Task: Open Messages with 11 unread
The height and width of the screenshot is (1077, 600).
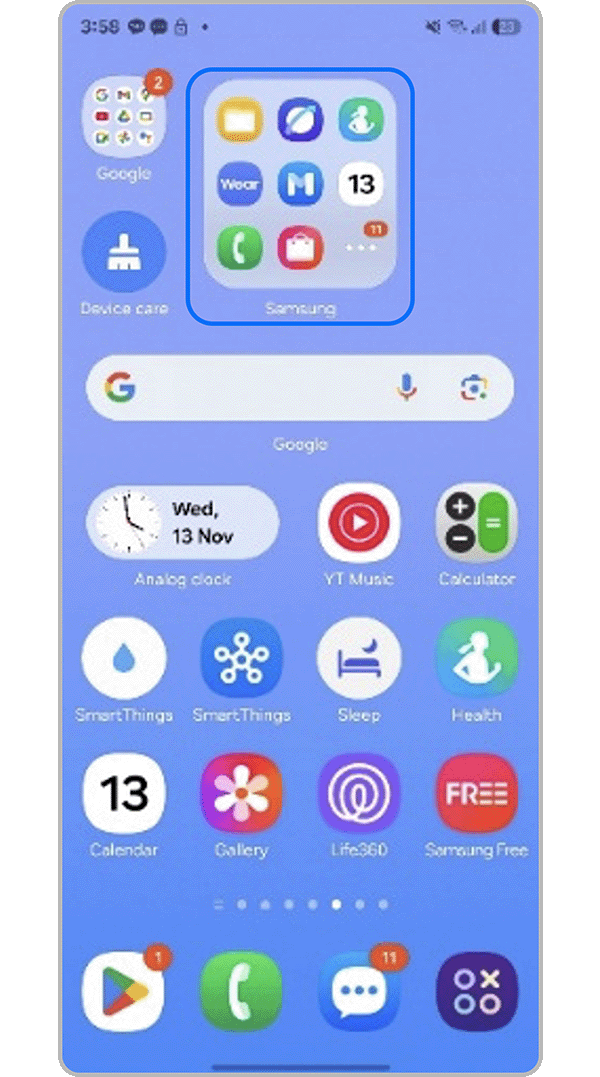Action: [359, 992]
